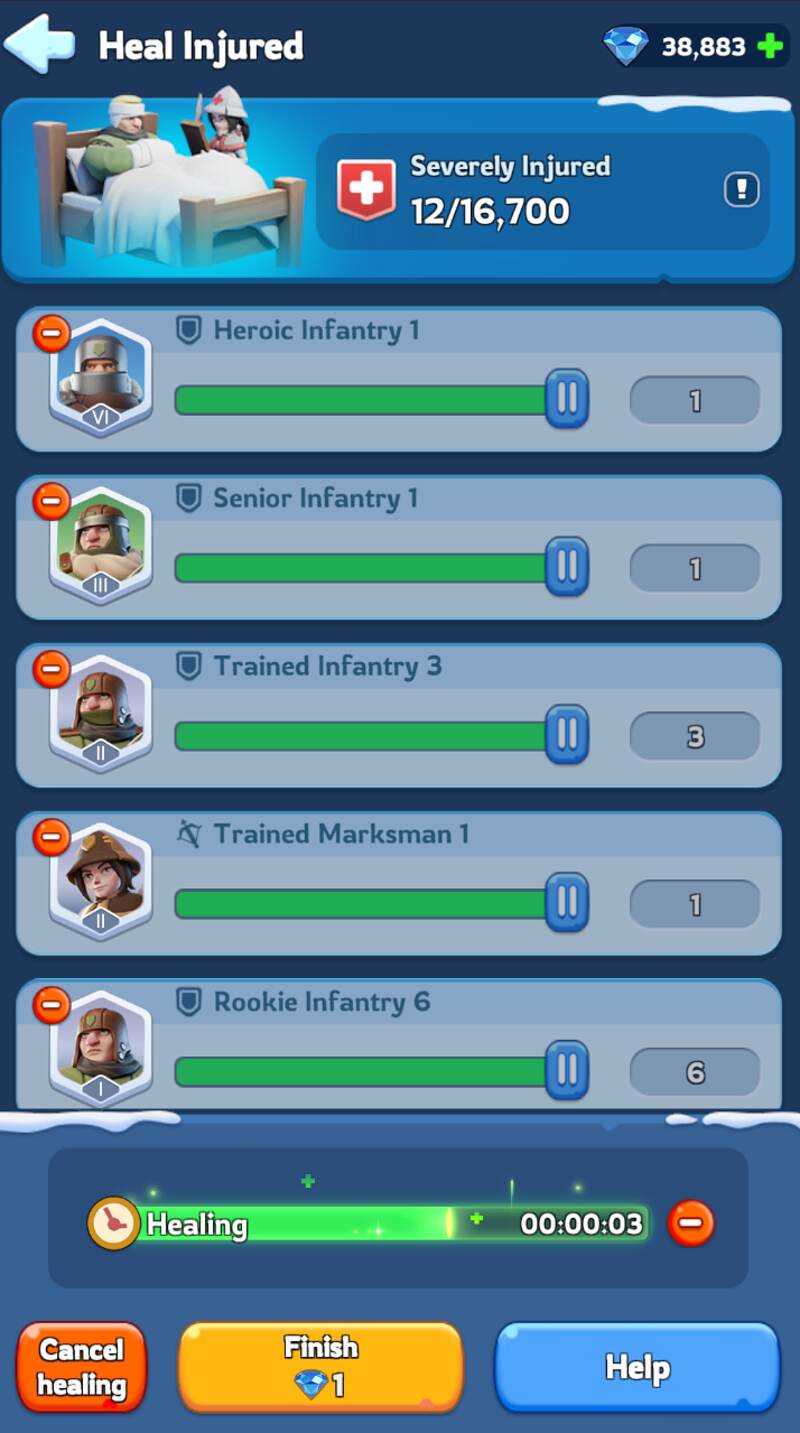Edit the Trained Marksman quantity field
Screen dimensions: 800x1433
pyautogui.click(x=694, y=905)
